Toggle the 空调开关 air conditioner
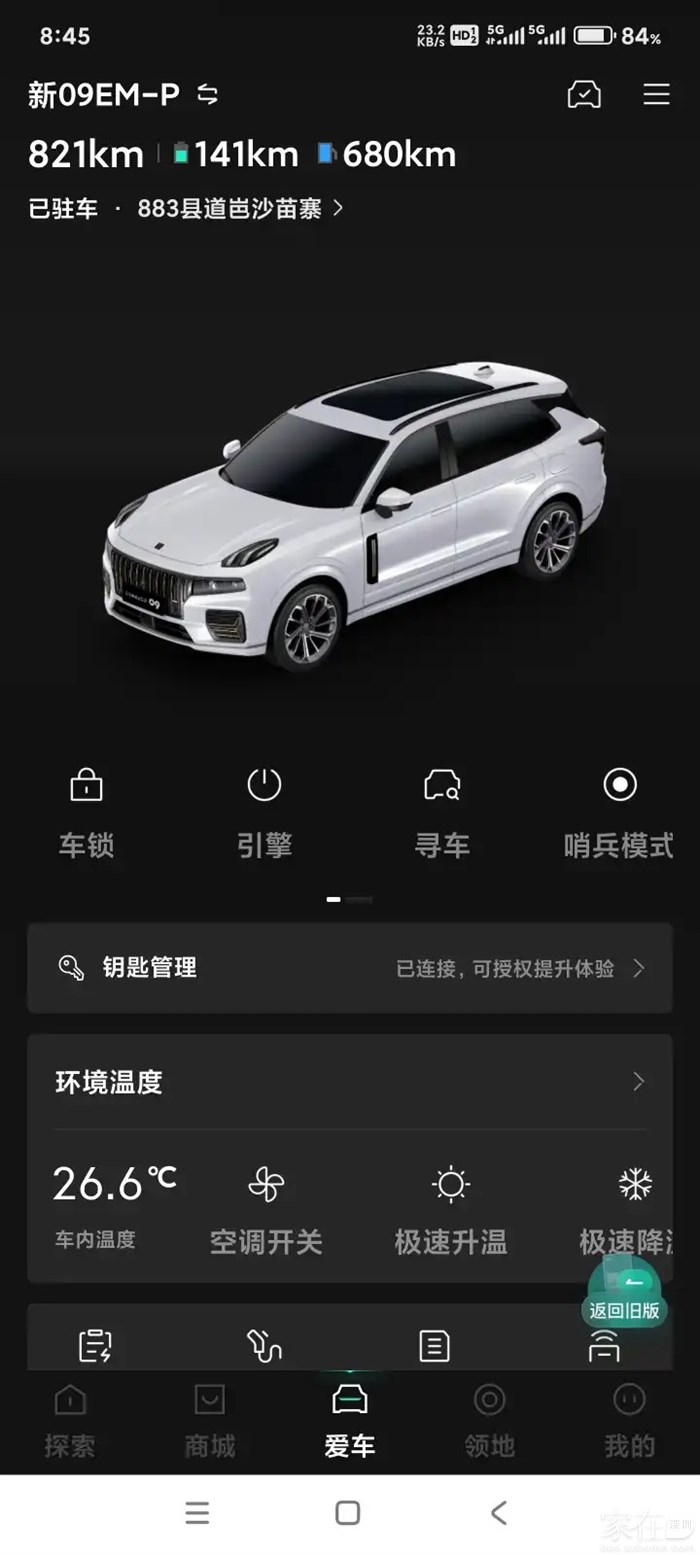 pyautogui.click(x=266, y=1210)
